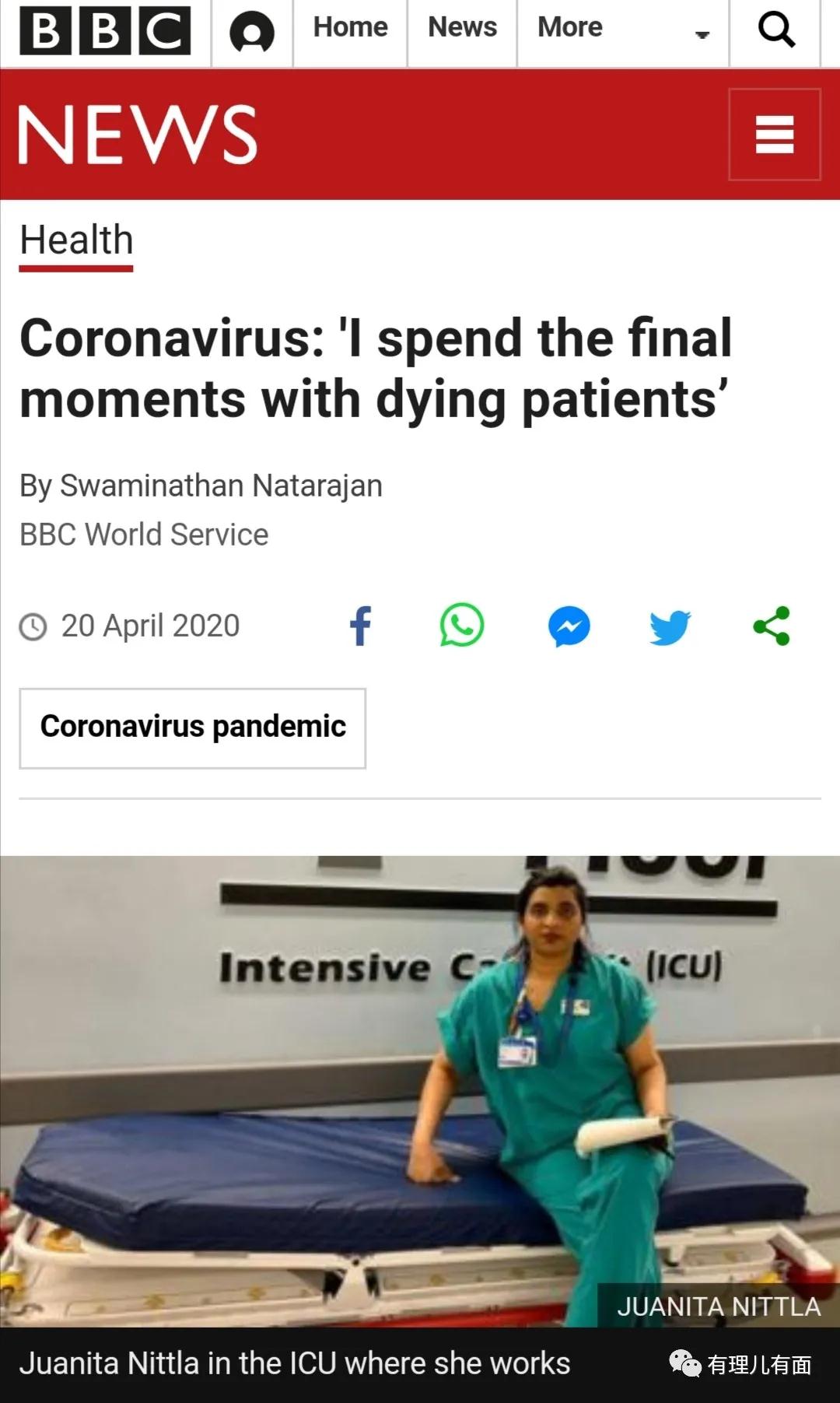Open the search magnifier
The image size is (840, 1403).
775,30
